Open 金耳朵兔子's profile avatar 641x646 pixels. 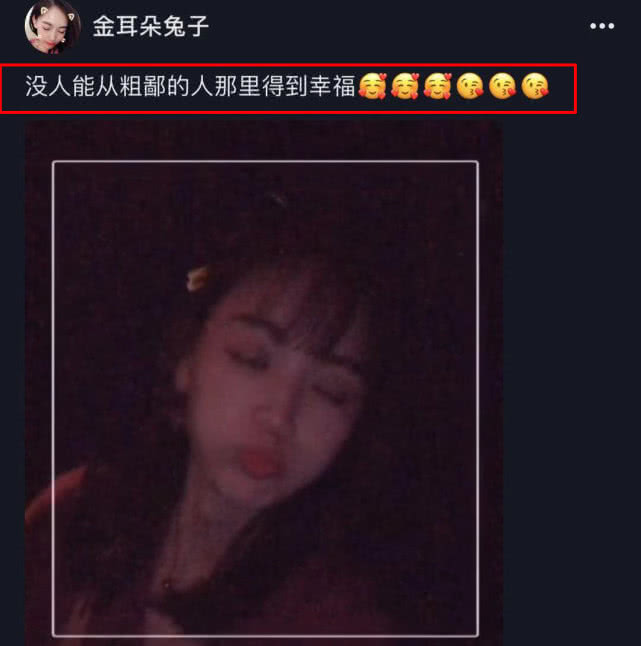(52, 25)
